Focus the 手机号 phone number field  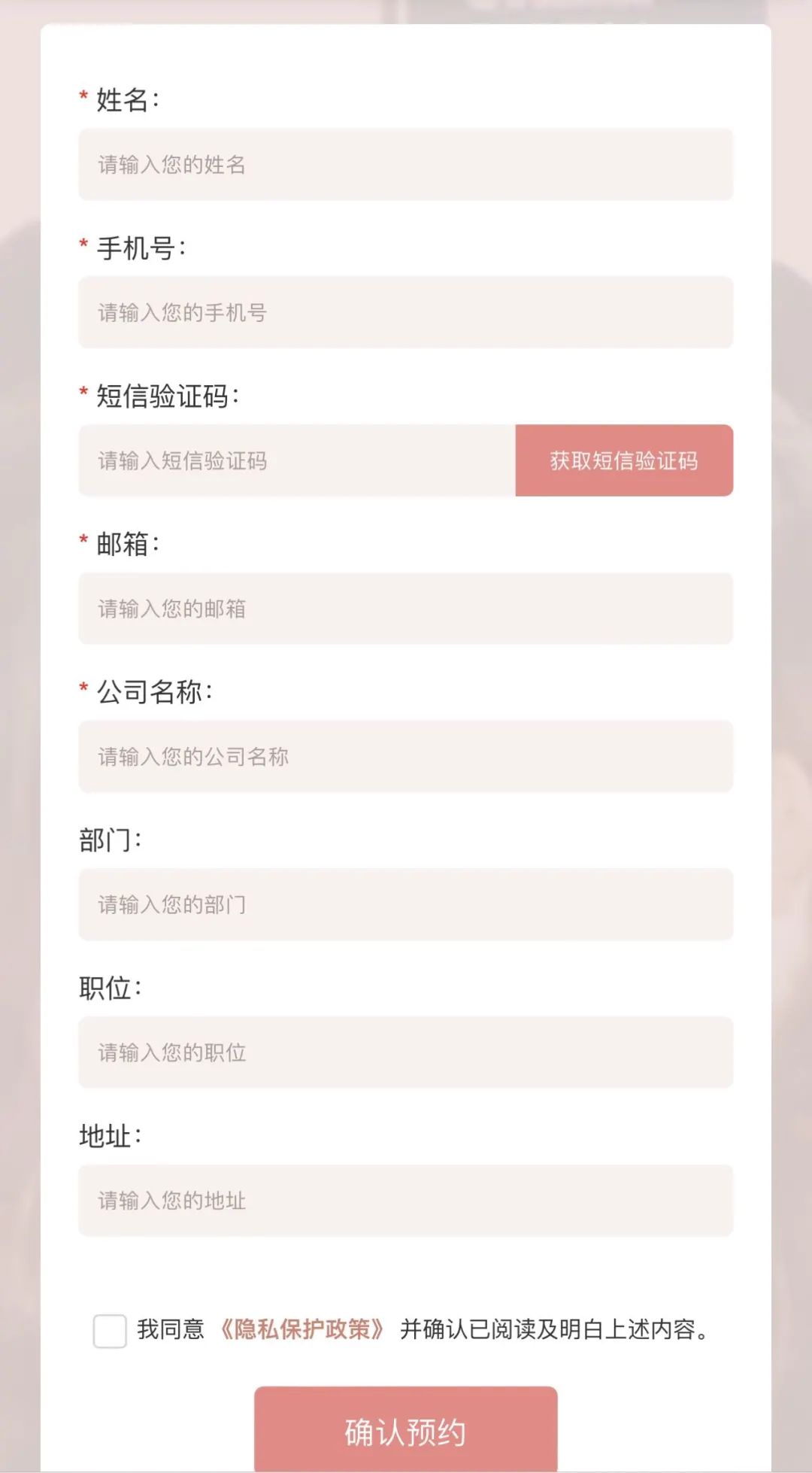click(406, 312)
